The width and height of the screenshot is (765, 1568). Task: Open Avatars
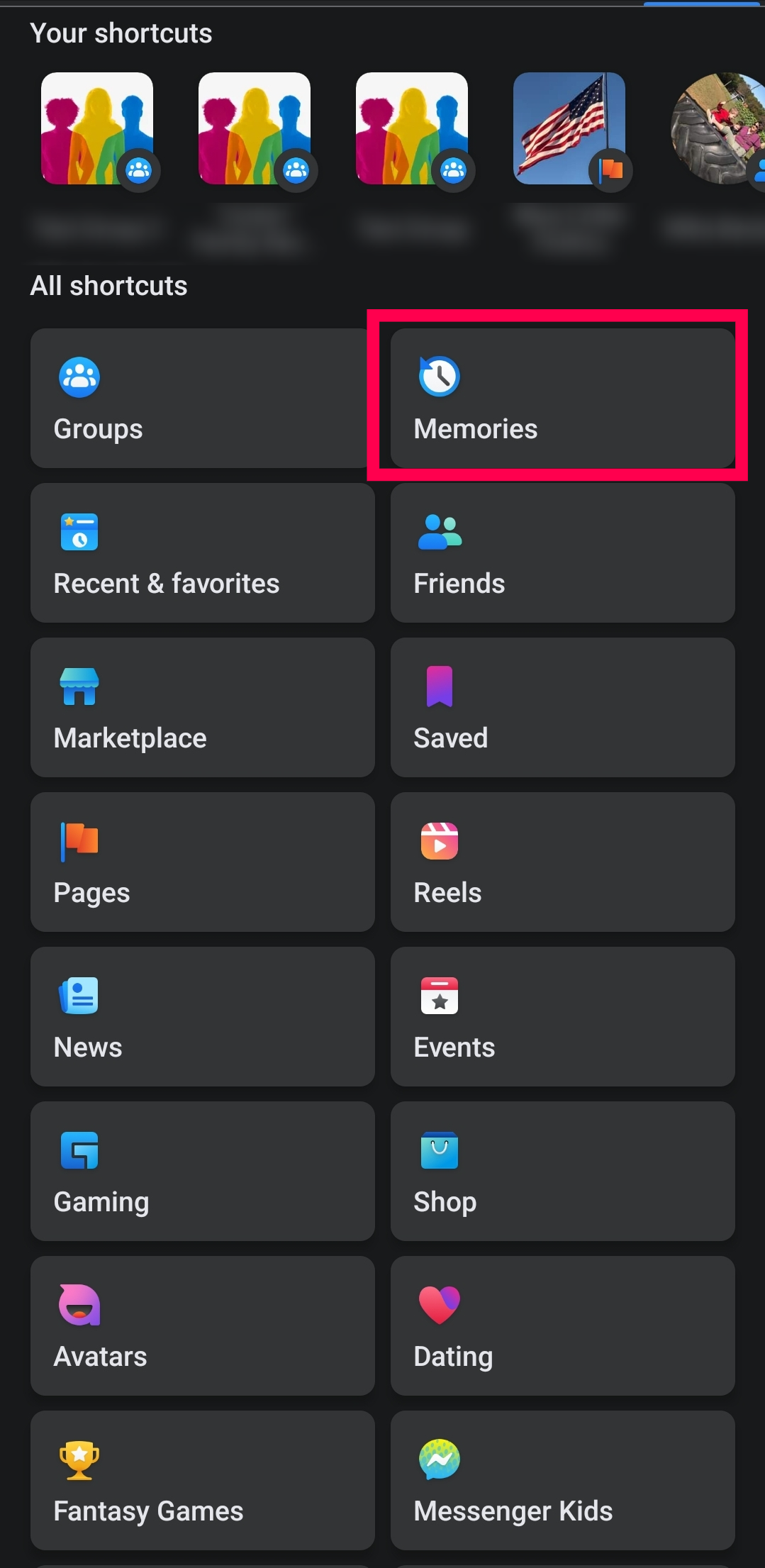[202, 1325]
